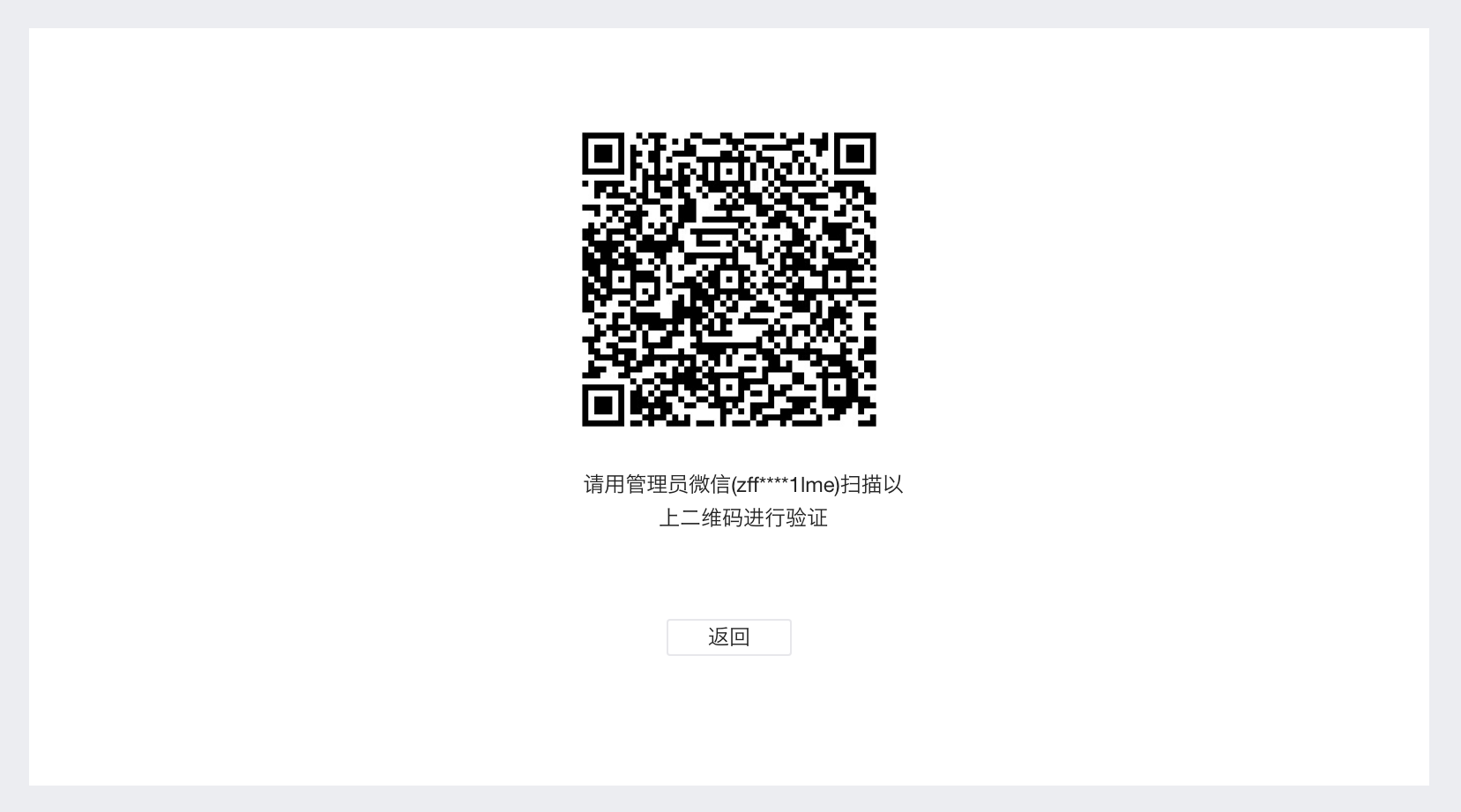The width and height of the screenshot is (1461, 812).
Task: Tap the 返回 button to go back
Action: pyautogui.click(x=728, y=637)
